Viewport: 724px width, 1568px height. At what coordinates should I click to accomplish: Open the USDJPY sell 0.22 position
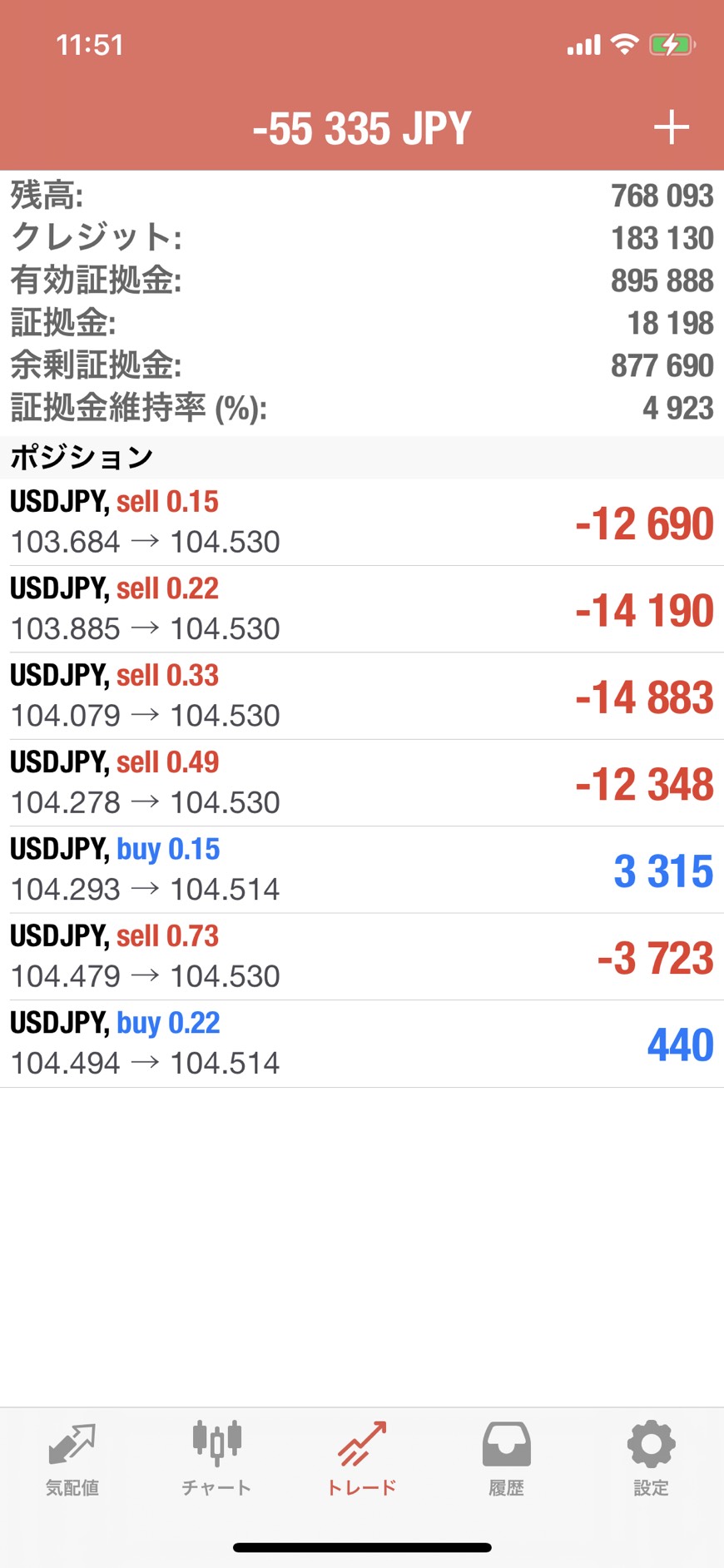coord(362,609)
